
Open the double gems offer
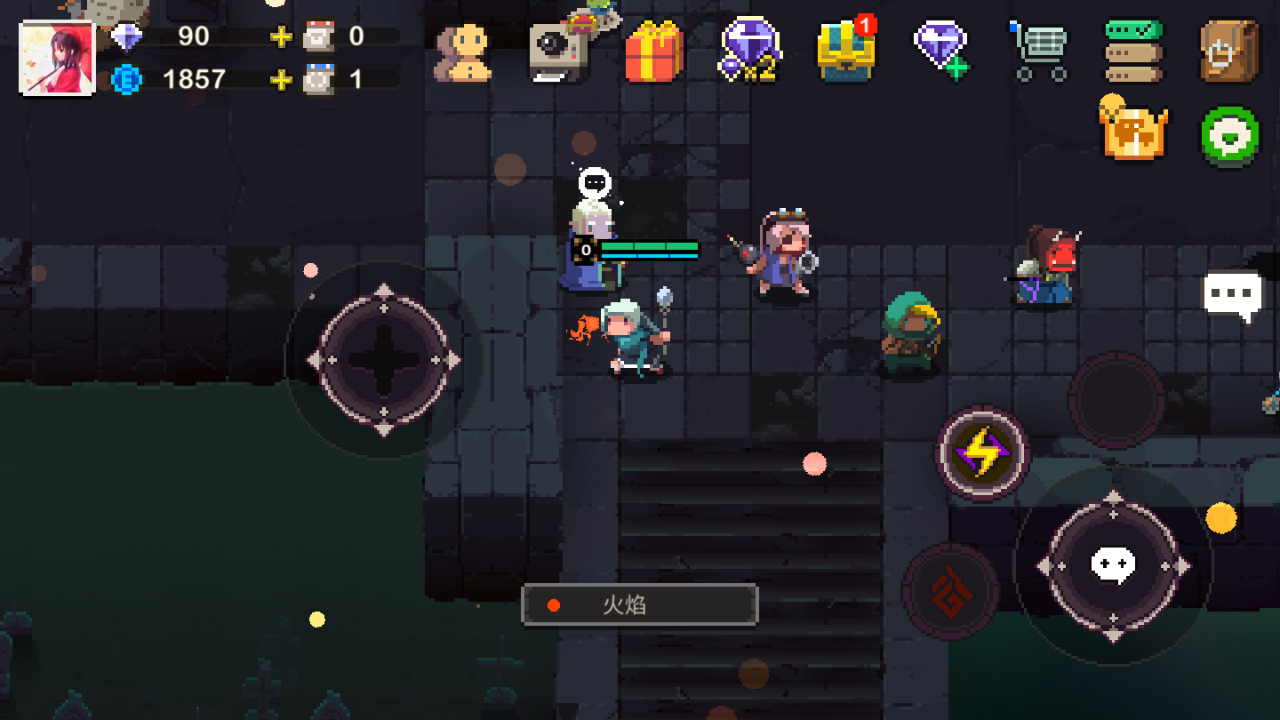[x=749, y=50]
